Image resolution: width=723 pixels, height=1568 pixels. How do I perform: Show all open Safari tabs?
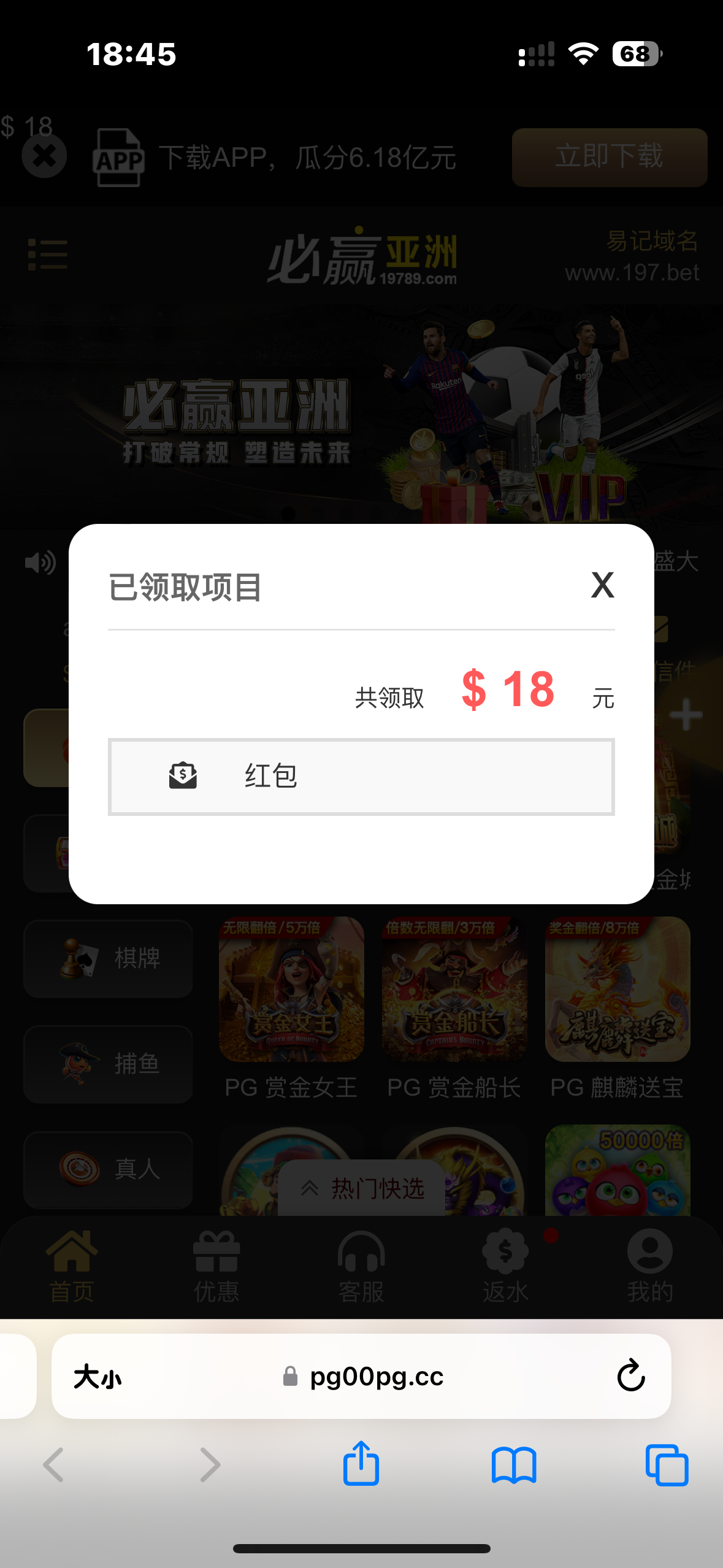click(x=667, y=1464)
